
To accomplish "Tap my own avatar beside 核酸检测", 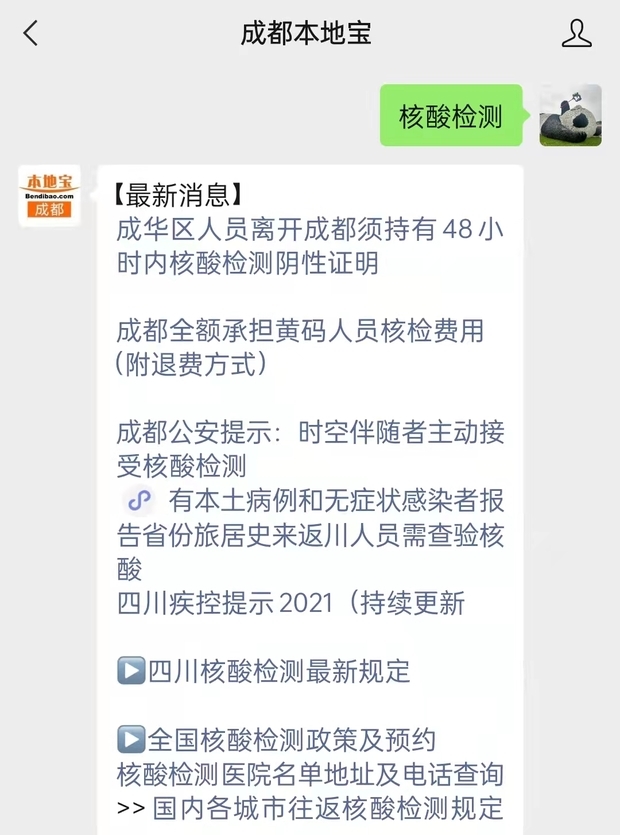I will (x=570, y=116).
